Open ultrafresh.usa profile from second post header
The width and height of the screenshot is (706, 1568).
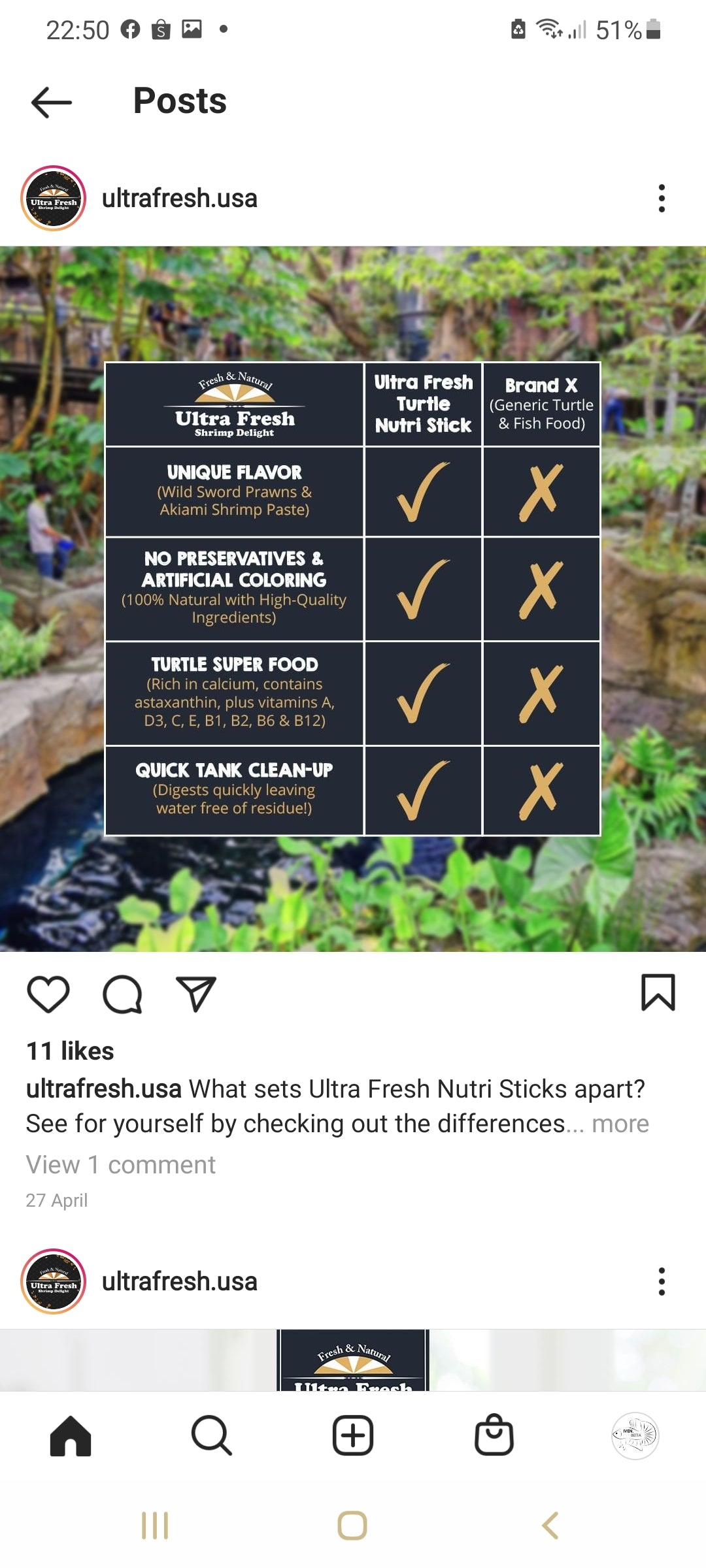pyautogui.click(x=179, y=1281)
